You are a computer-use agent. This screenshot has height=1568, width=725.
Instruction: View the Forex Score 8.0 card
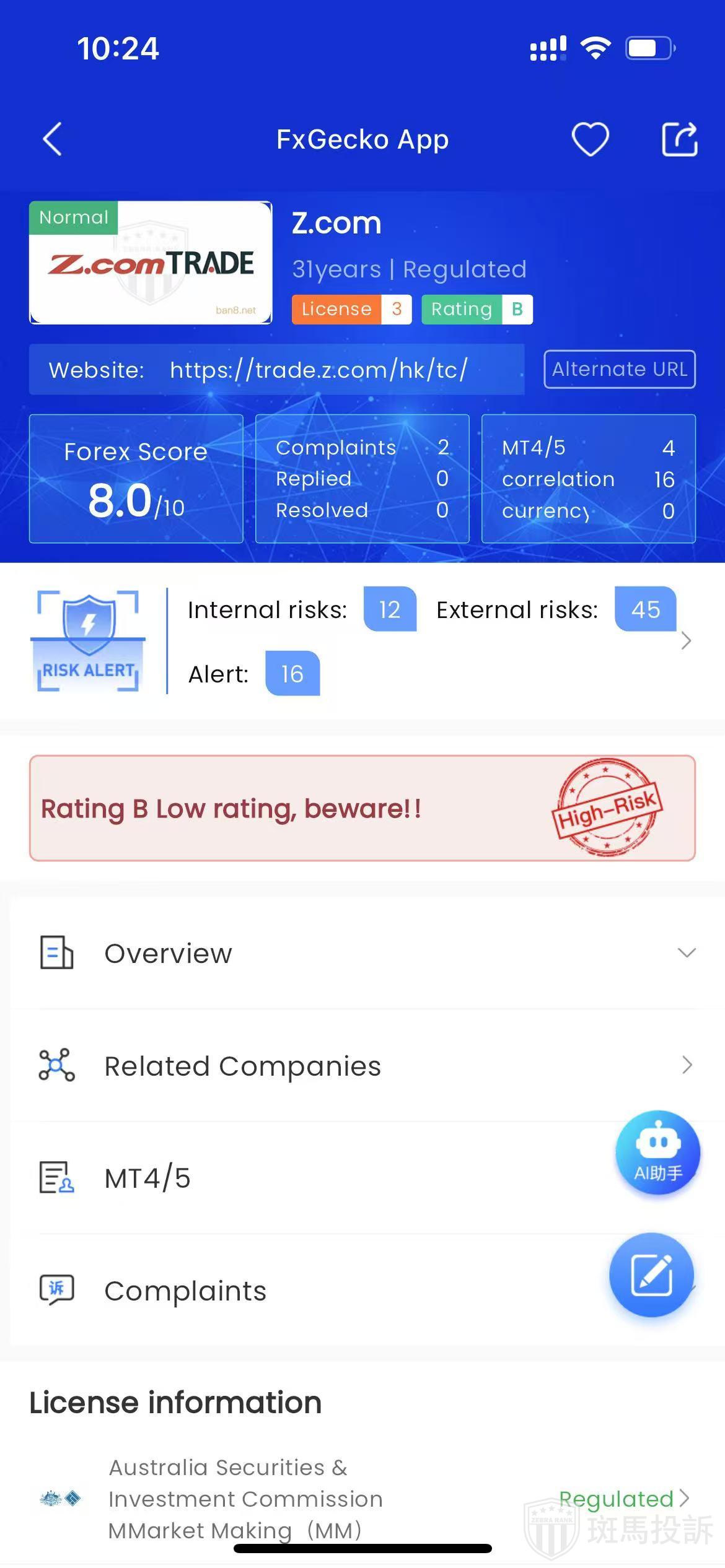point(136,479)
